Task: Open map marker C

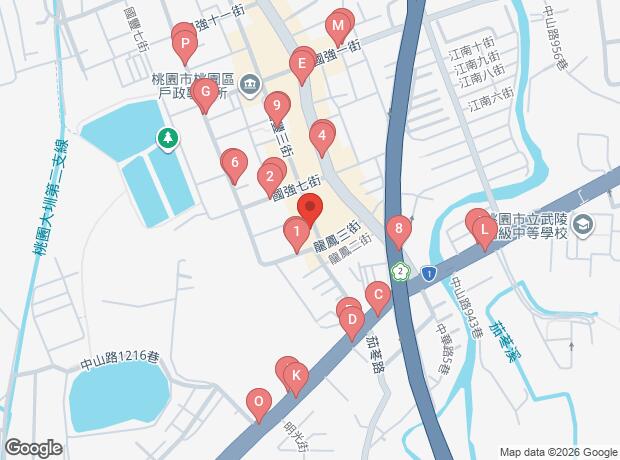Action: click(x=377, y=295)
